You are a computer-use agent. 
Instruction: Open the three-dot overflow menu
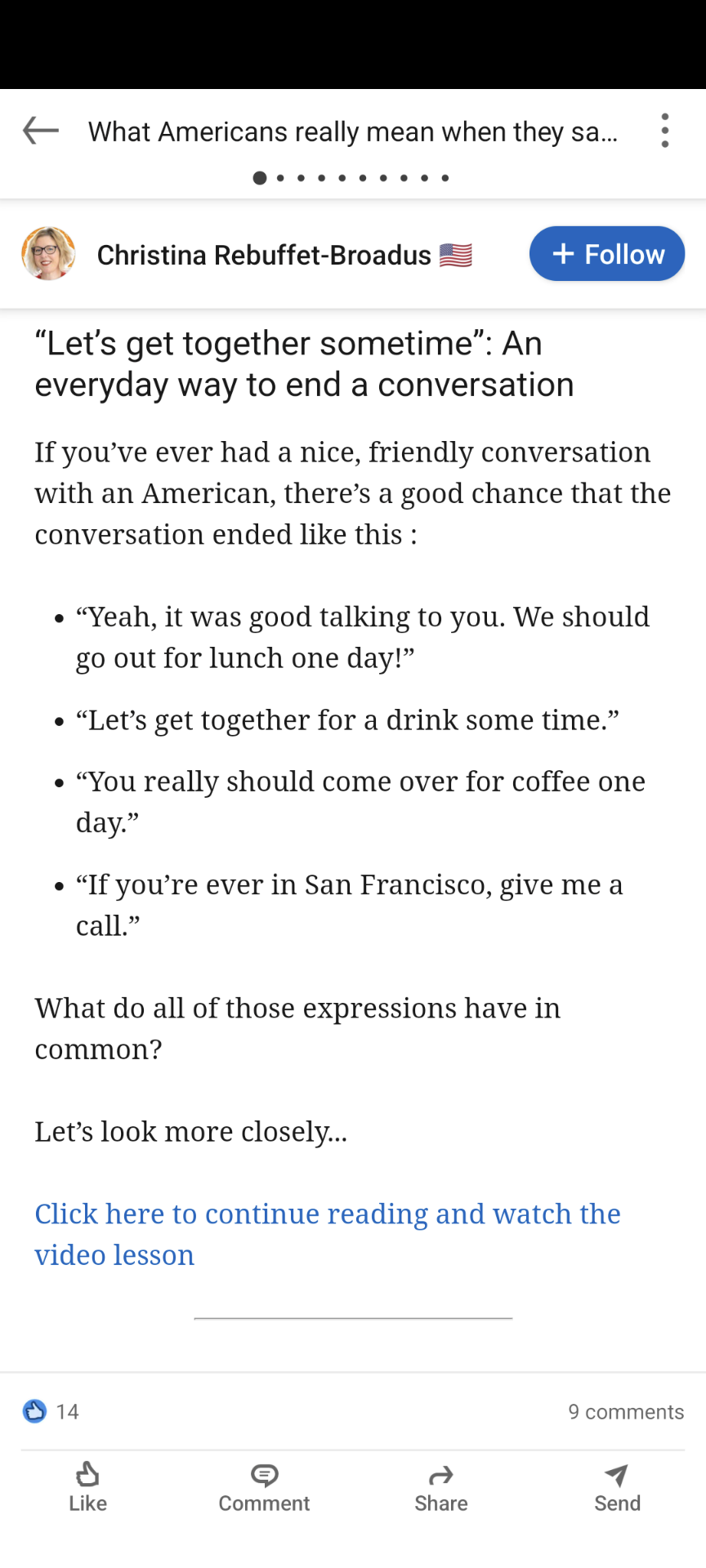tap(665, 131)
